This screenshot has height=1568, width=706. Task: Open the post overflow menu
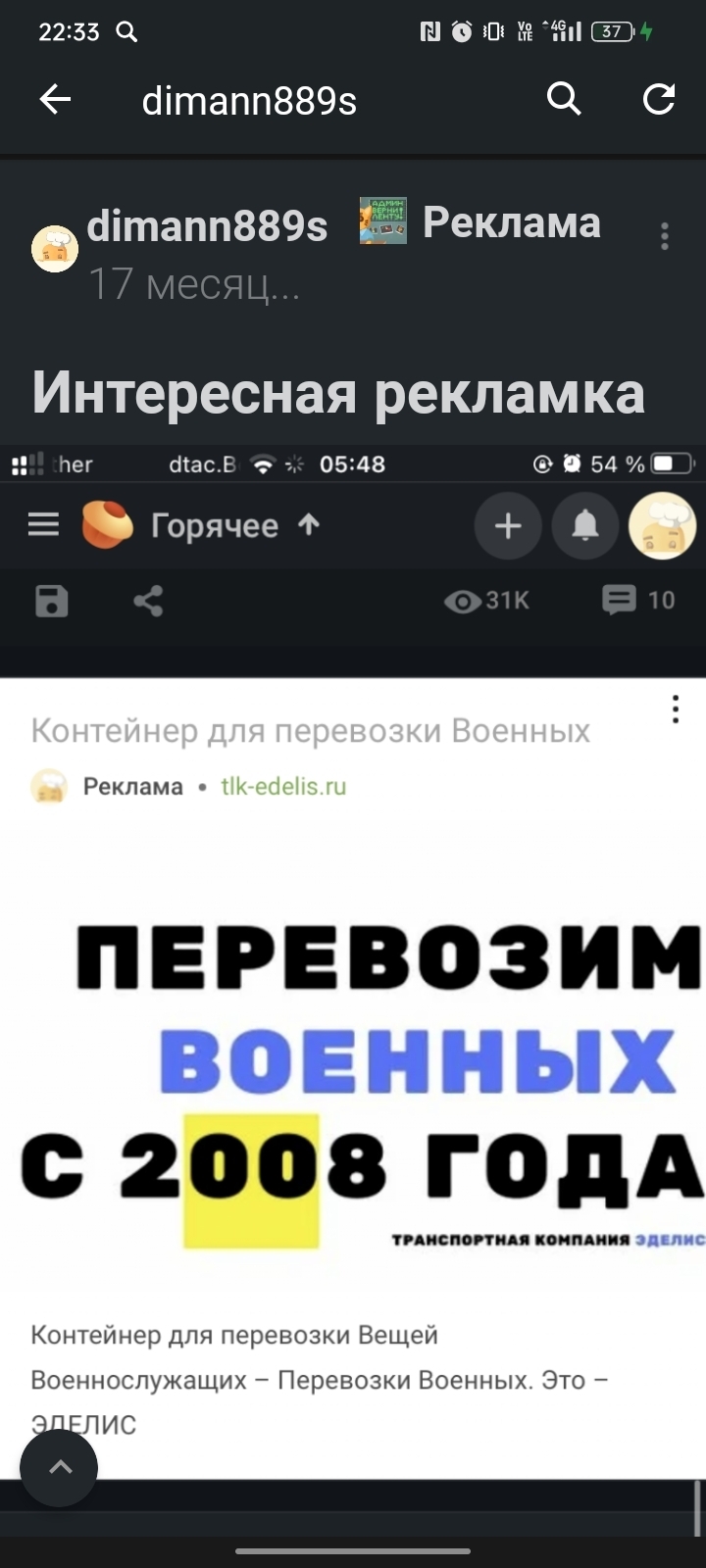pos(665,236)
